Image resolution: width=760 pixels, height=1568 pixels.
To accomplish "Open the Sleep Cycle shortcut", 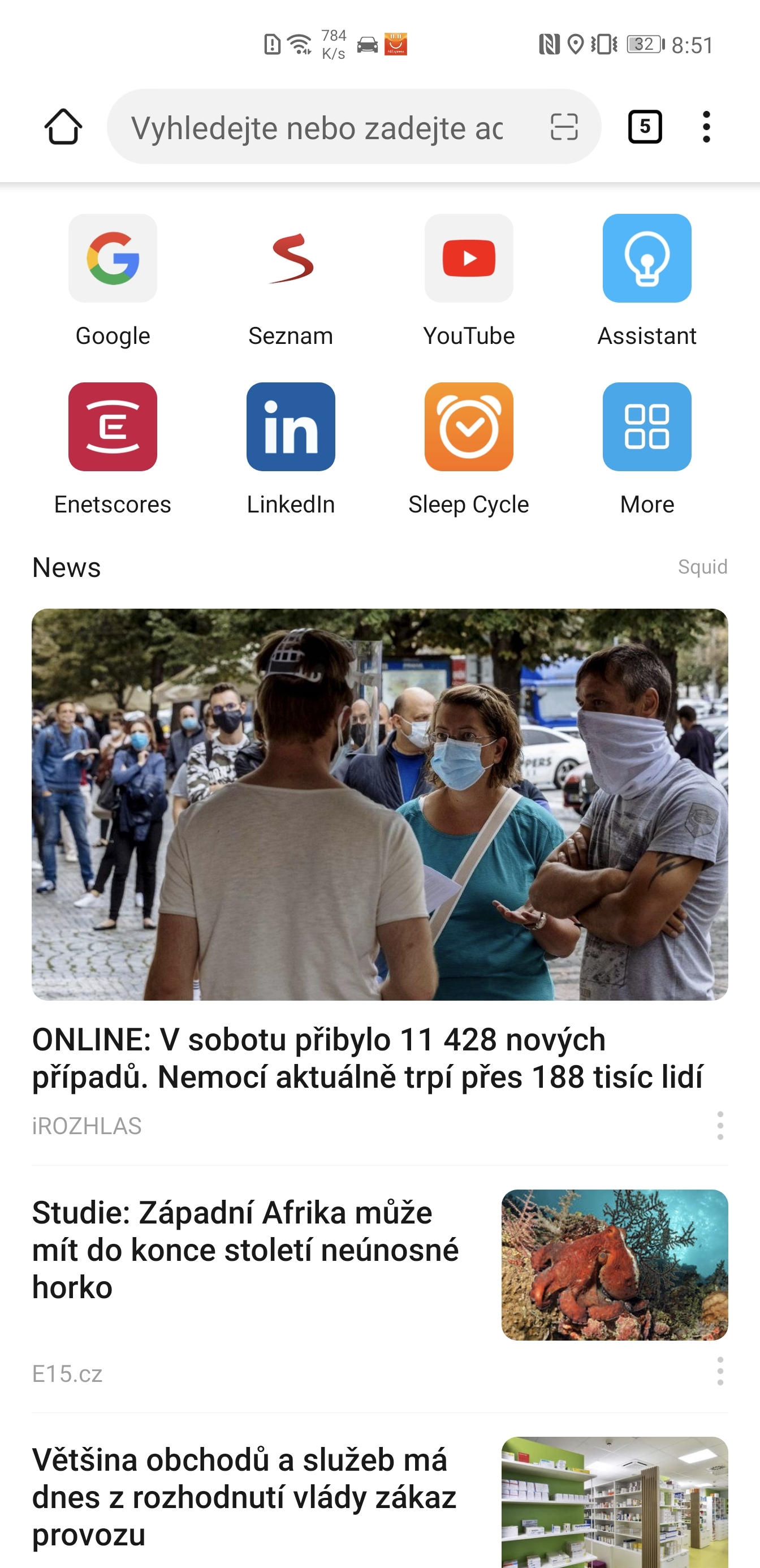I will (x=469, y=427).
